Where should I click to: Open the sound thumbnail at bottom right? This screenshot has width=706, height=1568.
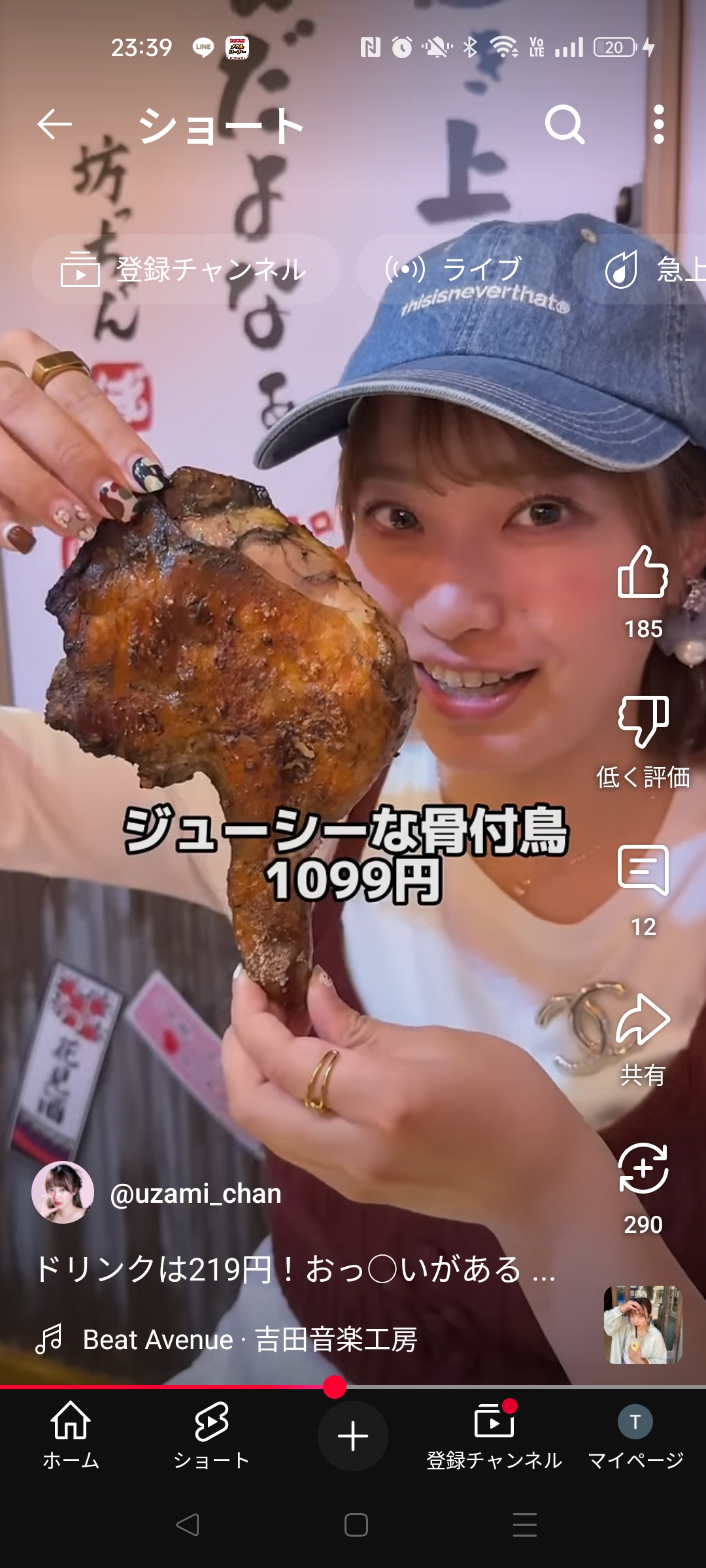click(x=643, y=1325)
